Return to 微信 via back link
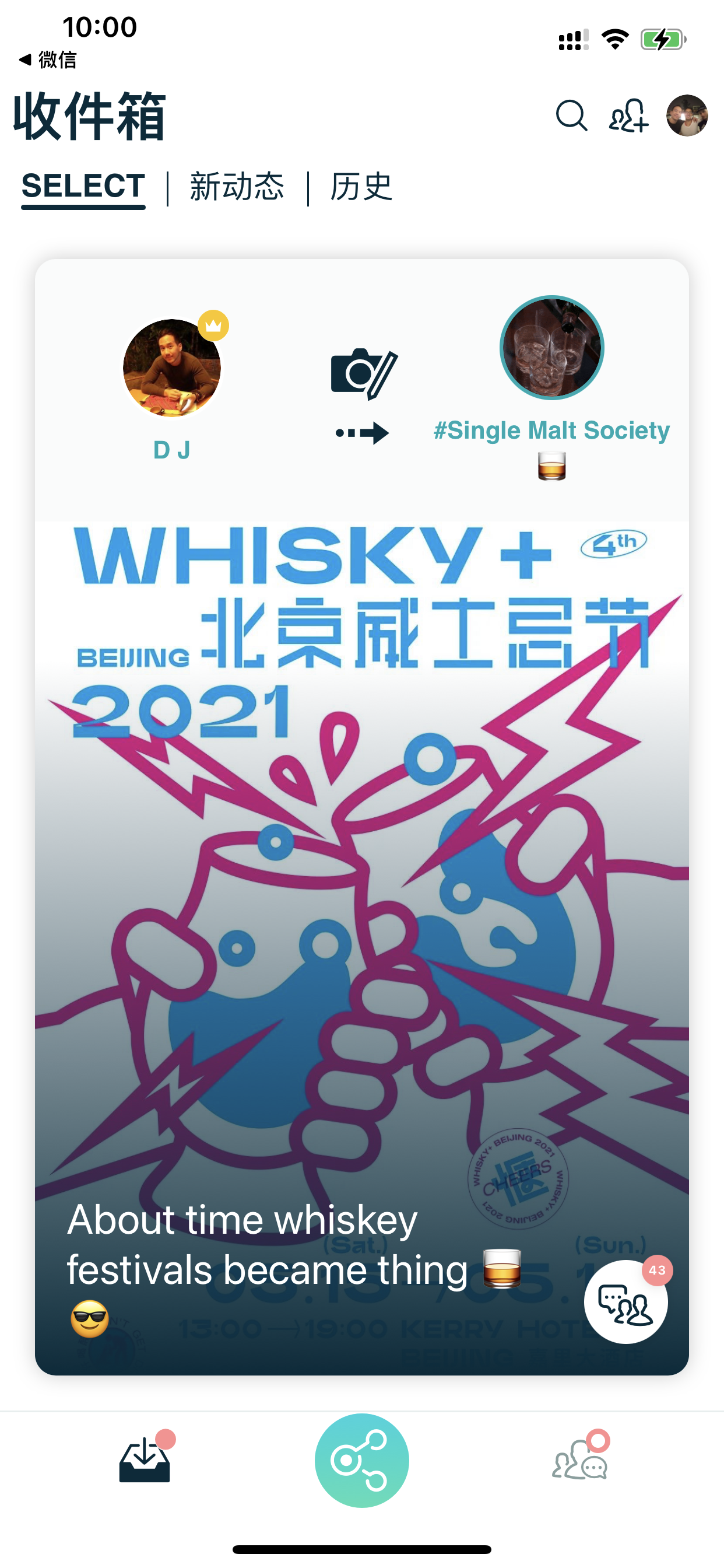The image size is (724, 1568). (x=48, y=60)
